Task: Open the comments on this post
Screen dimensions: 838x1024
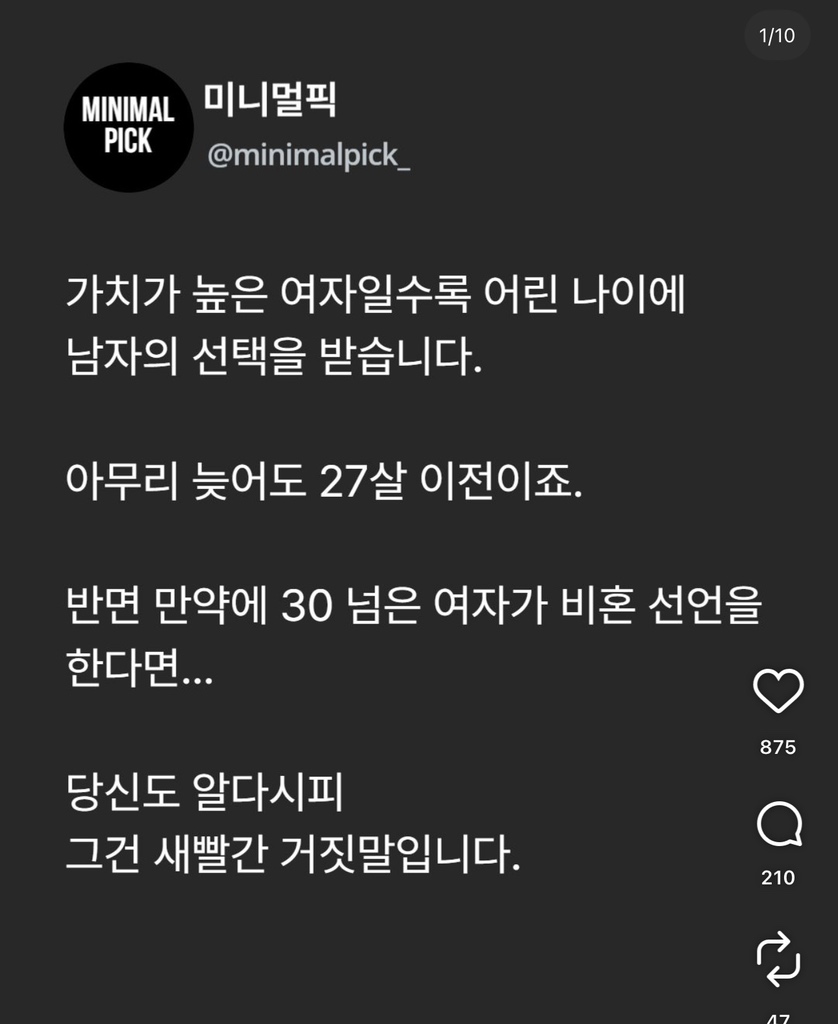Action: (x=777, y=826)
